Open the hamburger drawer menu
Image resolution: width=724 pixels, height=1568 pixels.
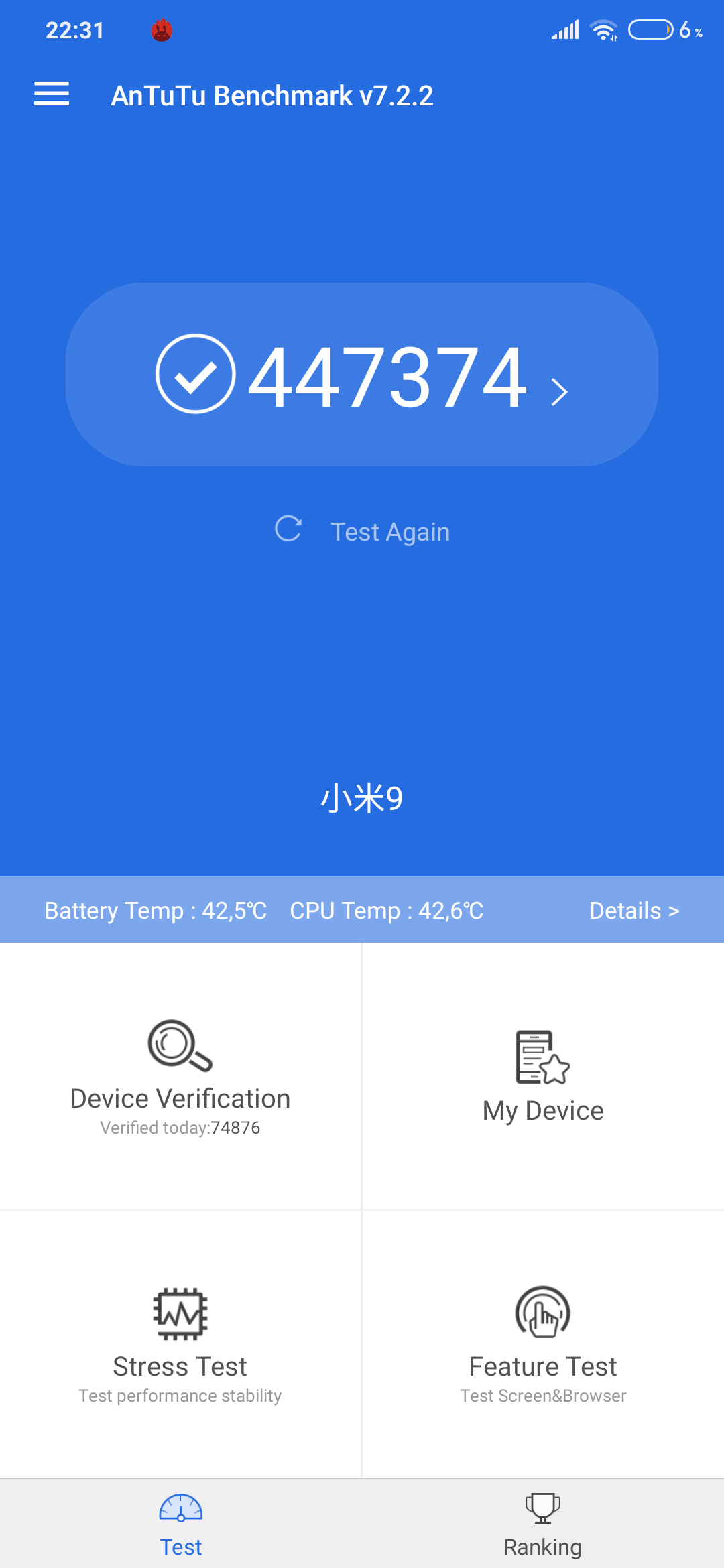(x=52, y=94)
